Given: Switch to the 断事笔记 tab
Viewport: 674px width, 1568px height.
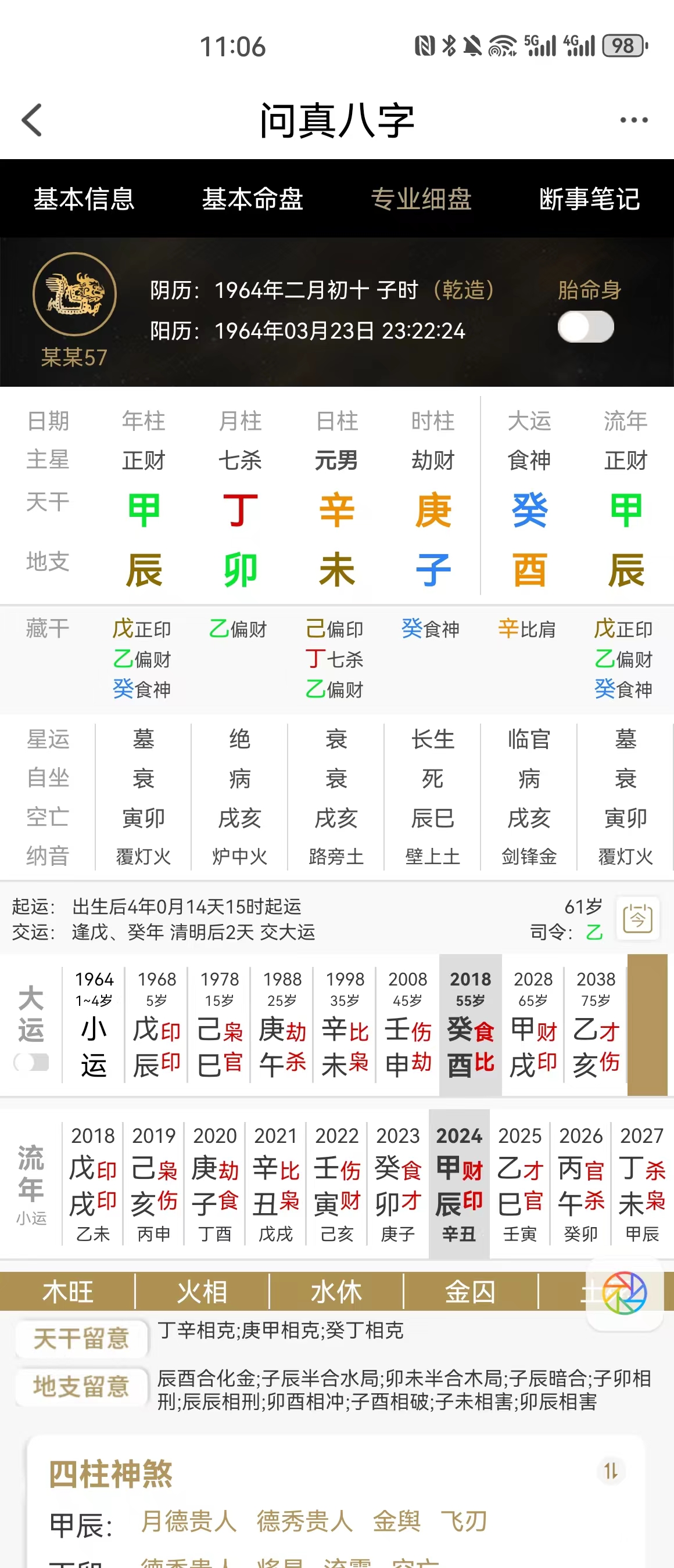Looking at the screenshot, I should [x=589, y=199].
